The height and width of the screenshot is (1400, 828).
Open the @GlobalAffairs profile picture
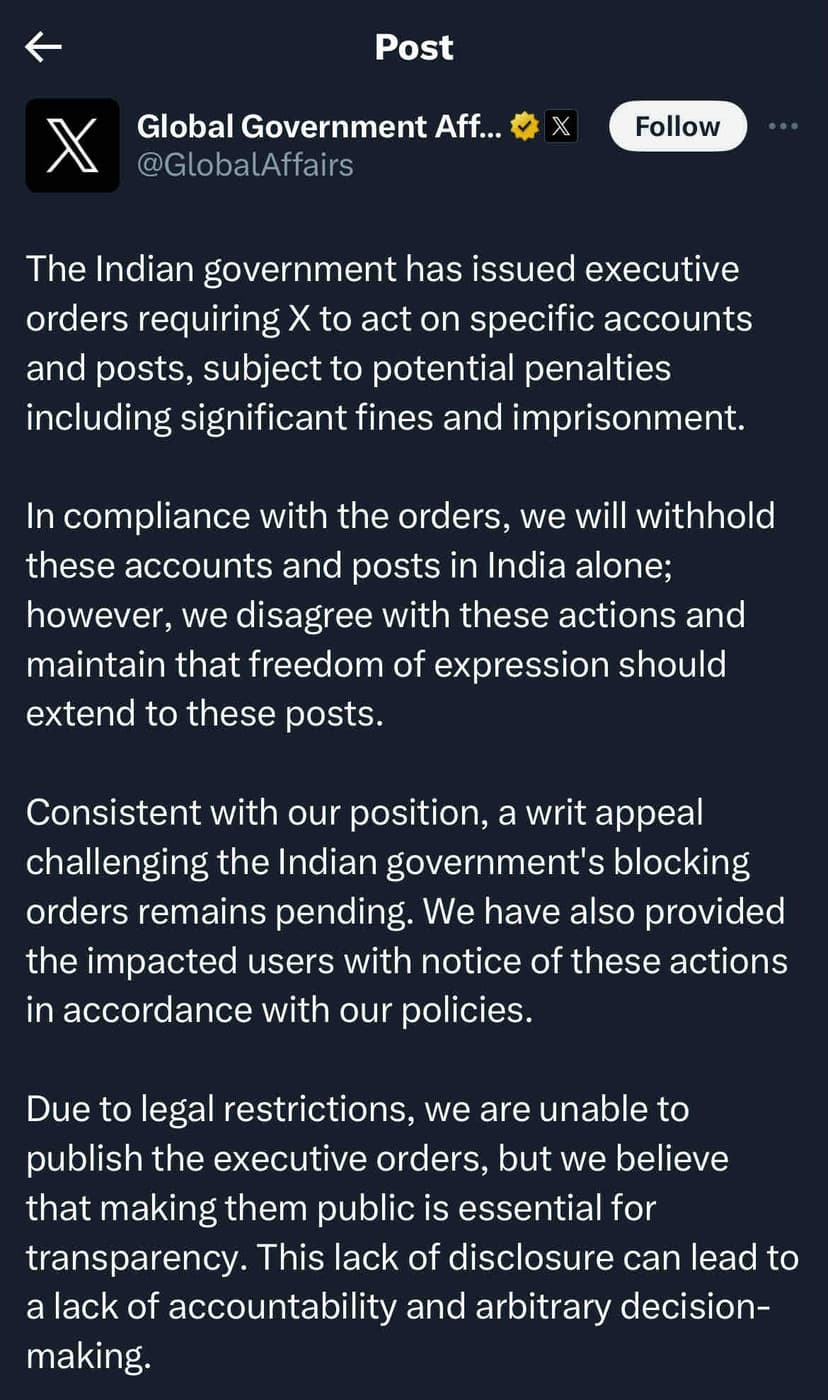(72, 145)
